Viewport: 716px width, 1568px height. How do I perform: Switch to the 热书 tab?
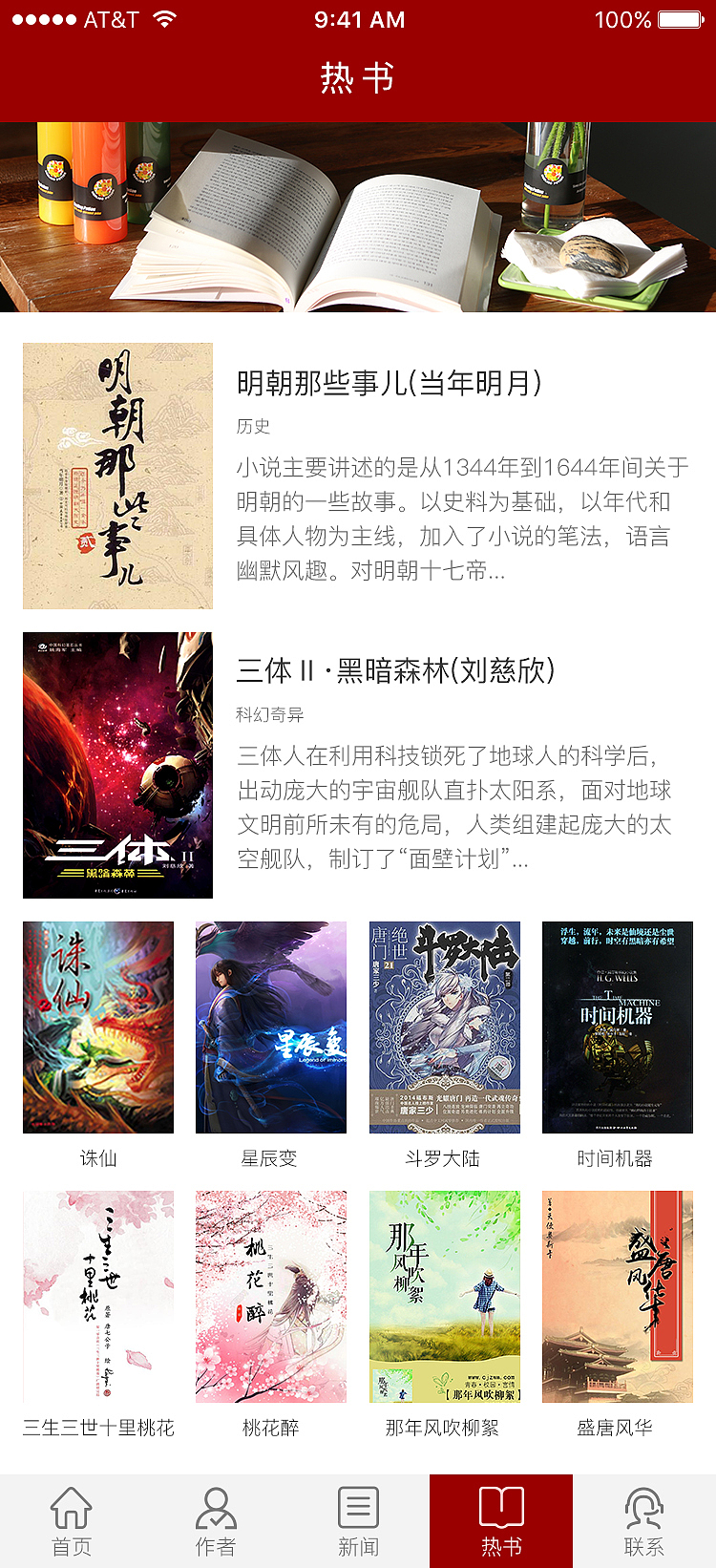(501, 1520)
